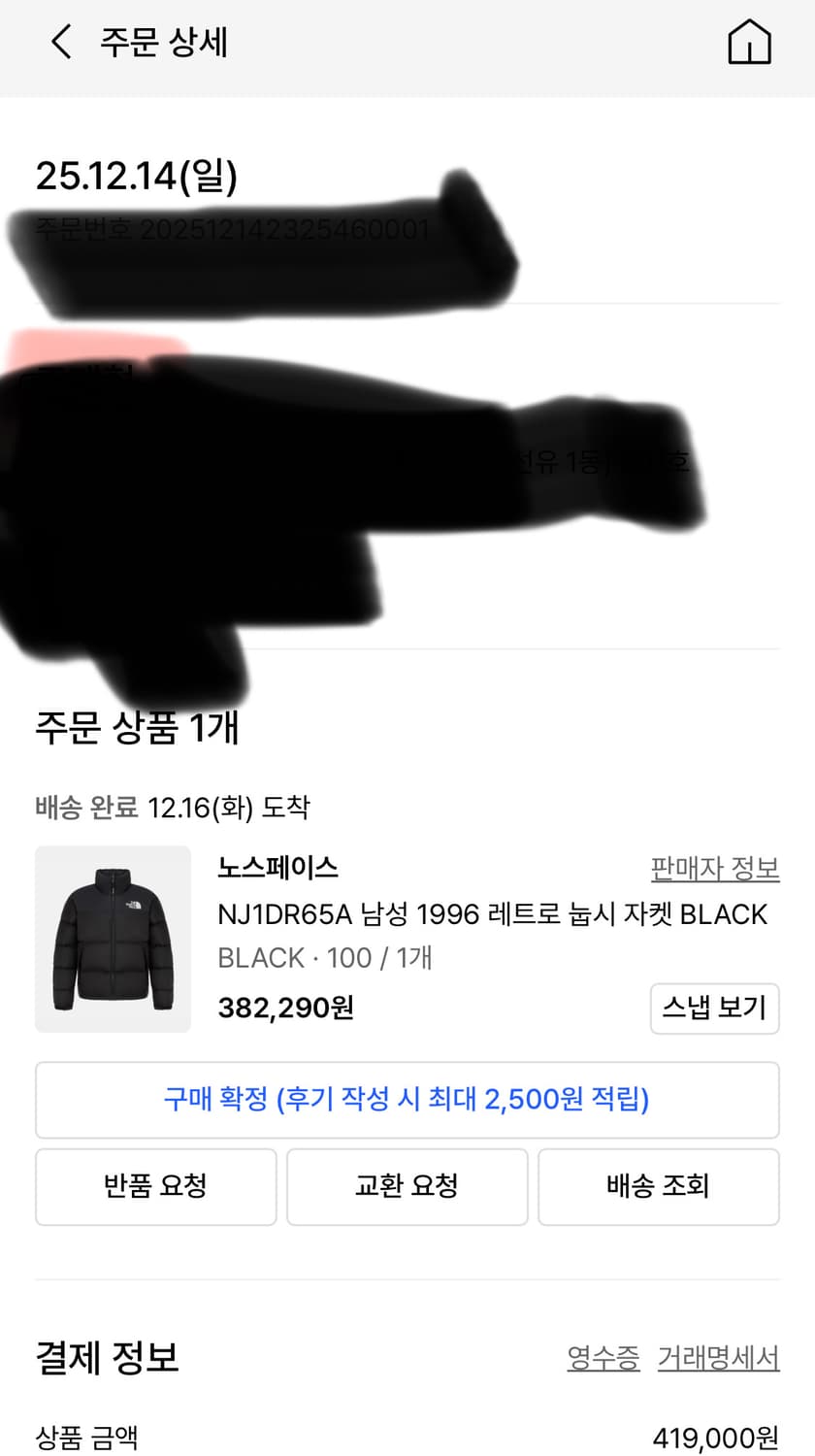Click the 노스페이스 brand name

pos(277,869)
